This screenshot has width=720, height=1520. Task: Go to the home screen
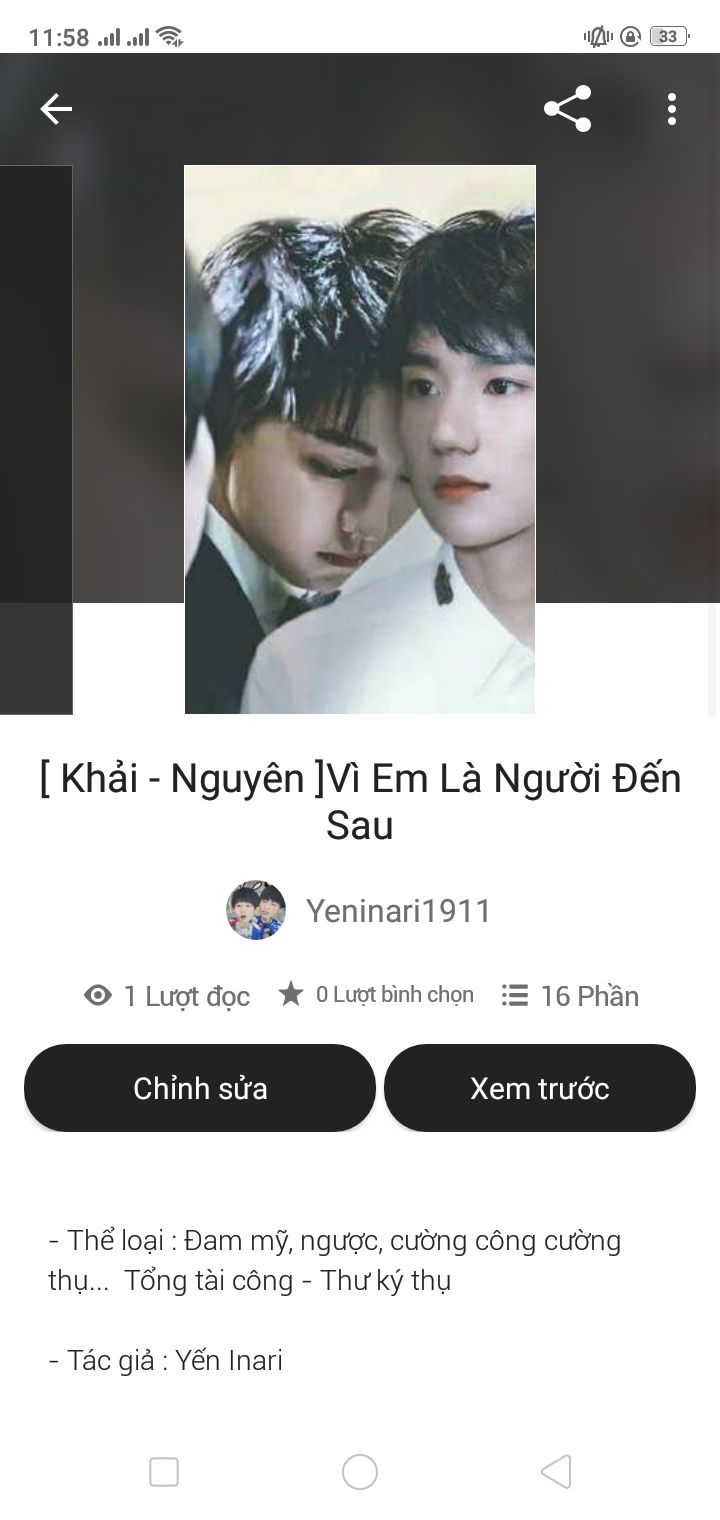click(x=360, y=1472)
